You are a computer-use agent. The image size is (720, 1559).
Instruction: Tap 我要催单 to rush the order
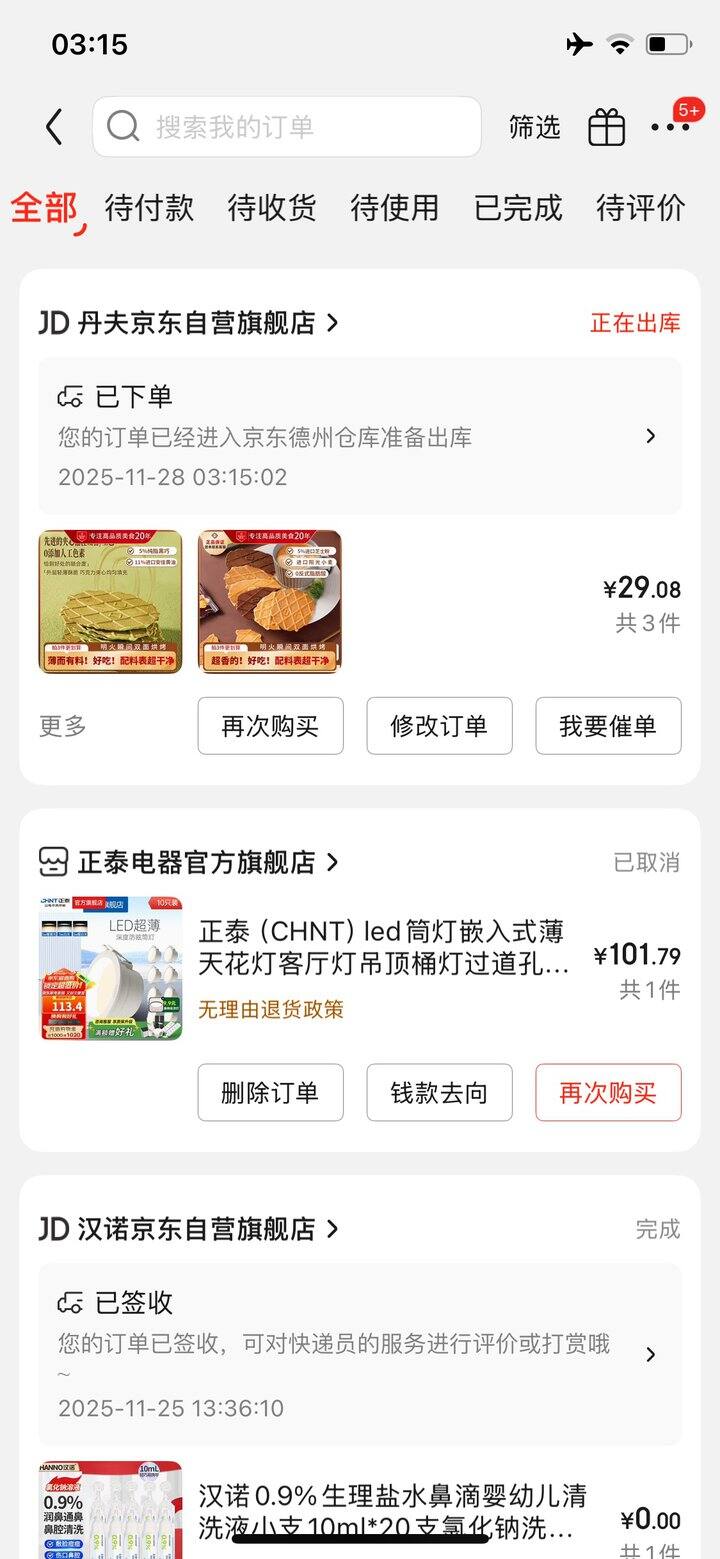coord(608,726)
